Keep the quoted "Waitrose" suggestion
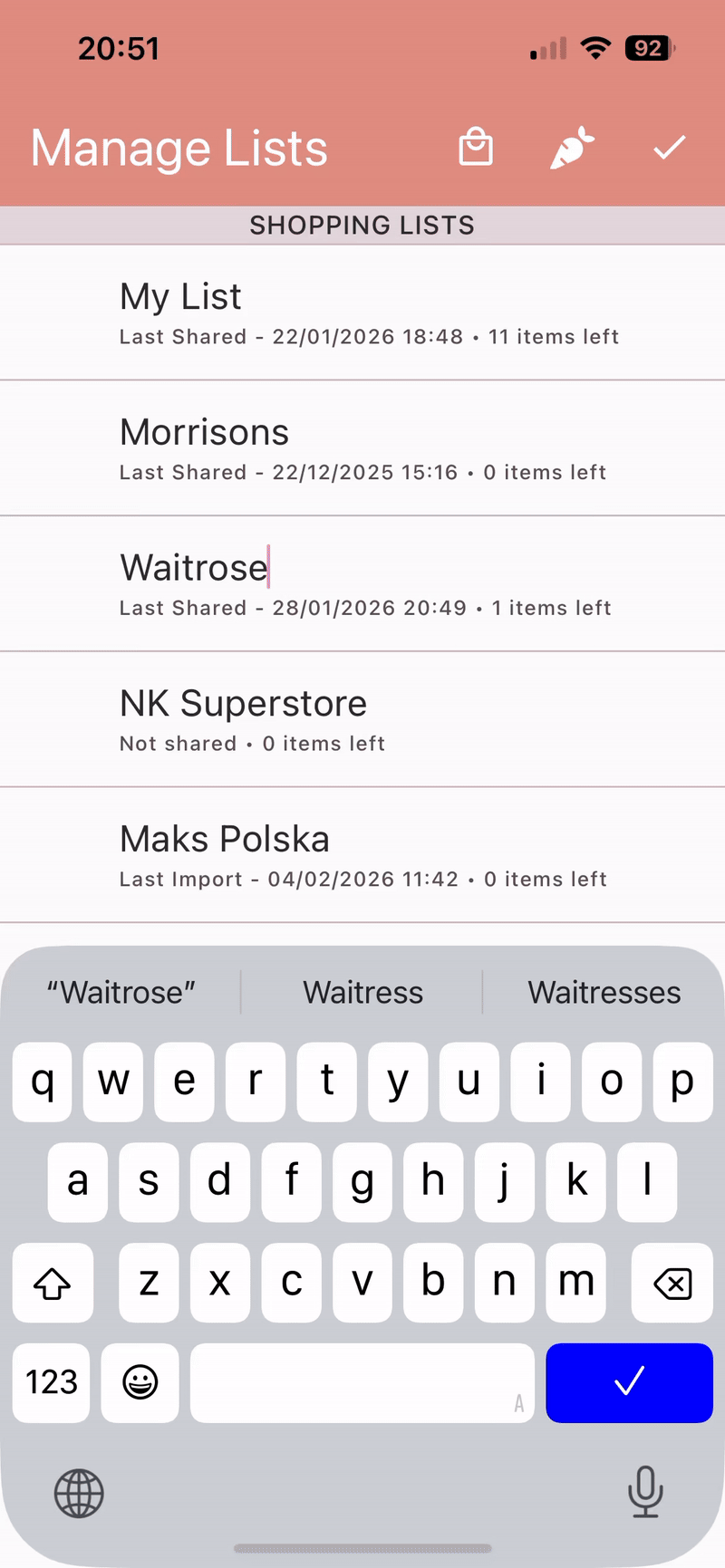The width and height of the screenshot is (725, 1568). 121,993
